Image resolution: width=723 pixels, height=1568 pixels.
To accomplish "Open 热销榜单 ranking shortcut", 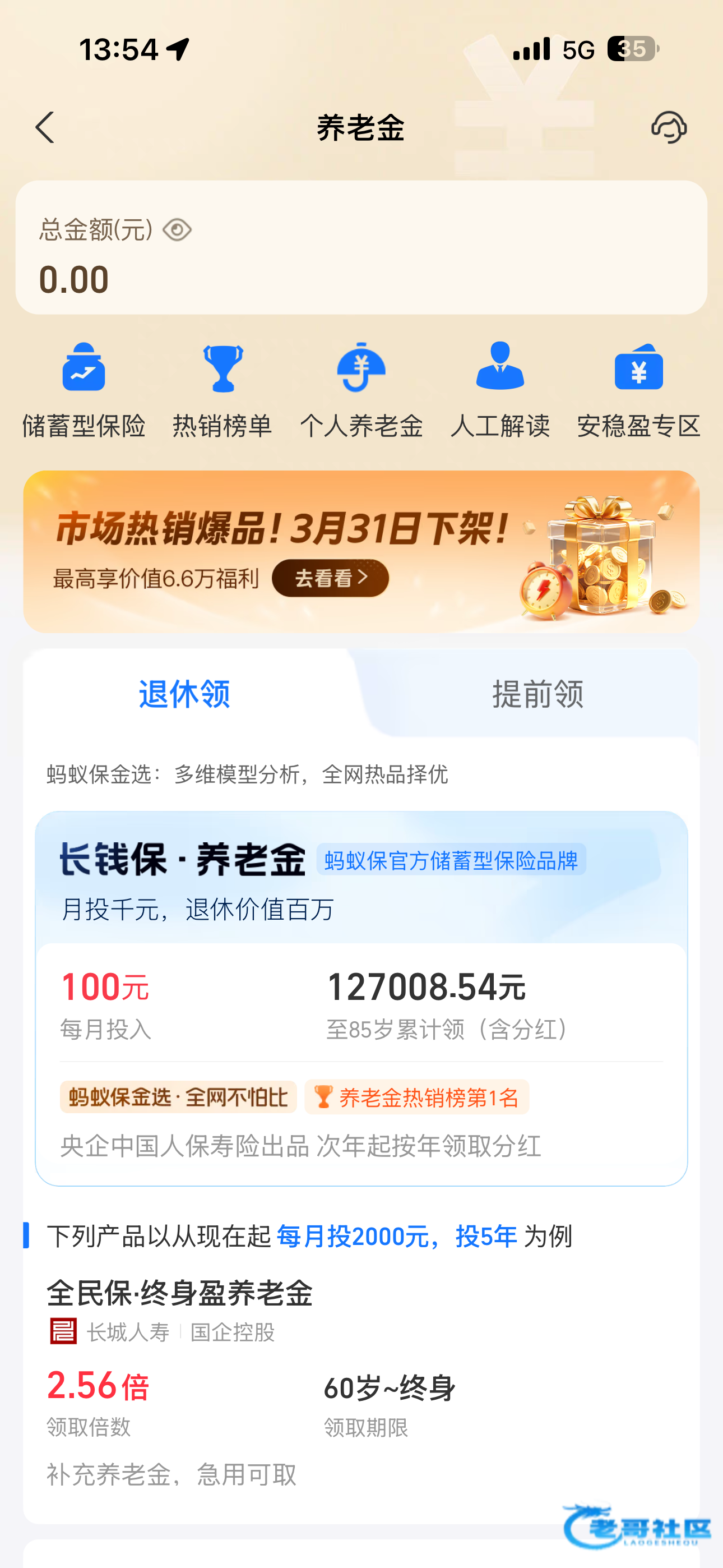I will click(222, 390).
